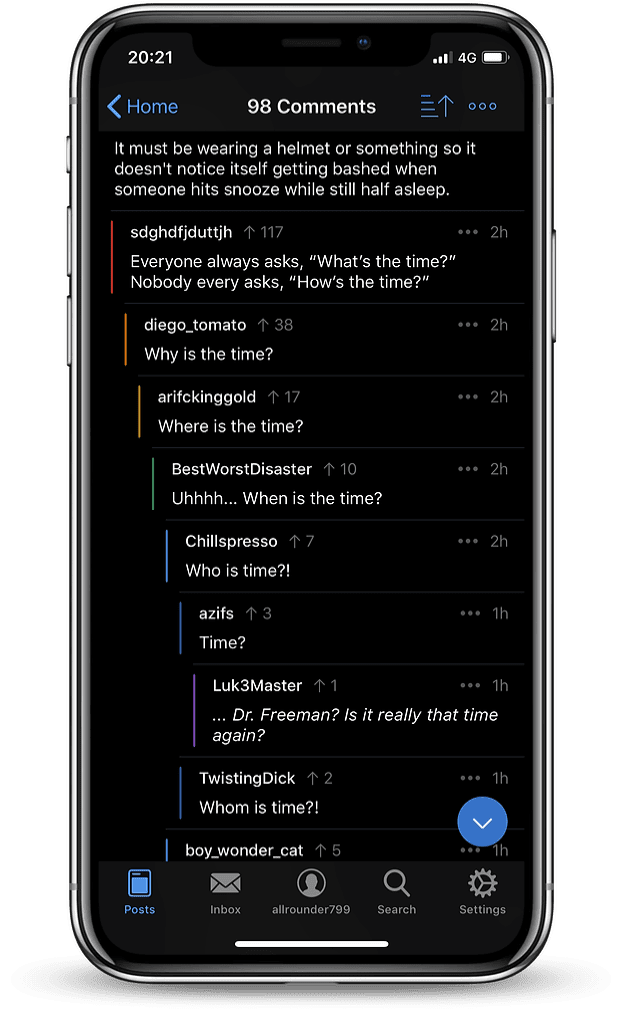Open the comment sort options
This screenshot has width=622, height=1009.
(437, 106)
